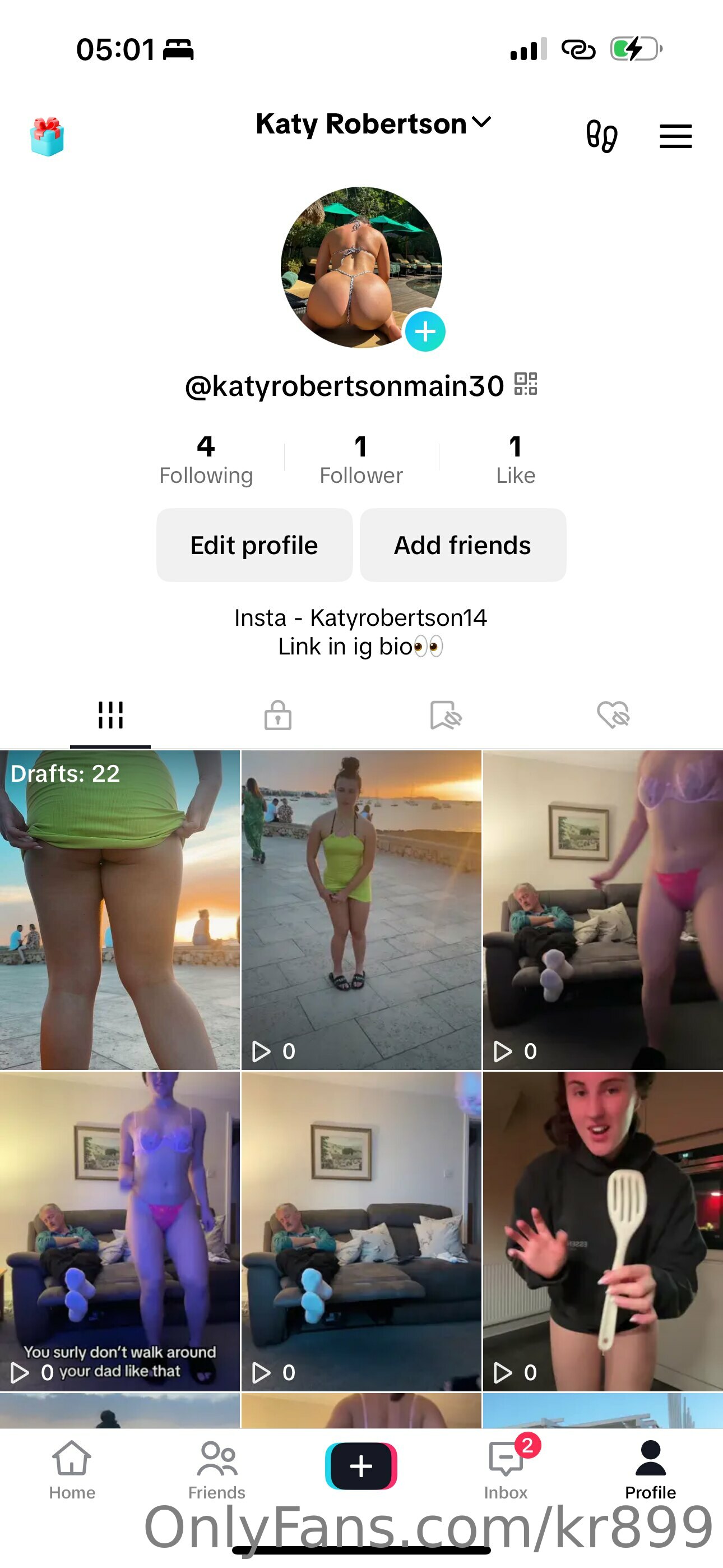The width and height of the screenshot is (723, 1568).
Task: Switch to the private videos lock tab
Action: click(x=277, y=714)
